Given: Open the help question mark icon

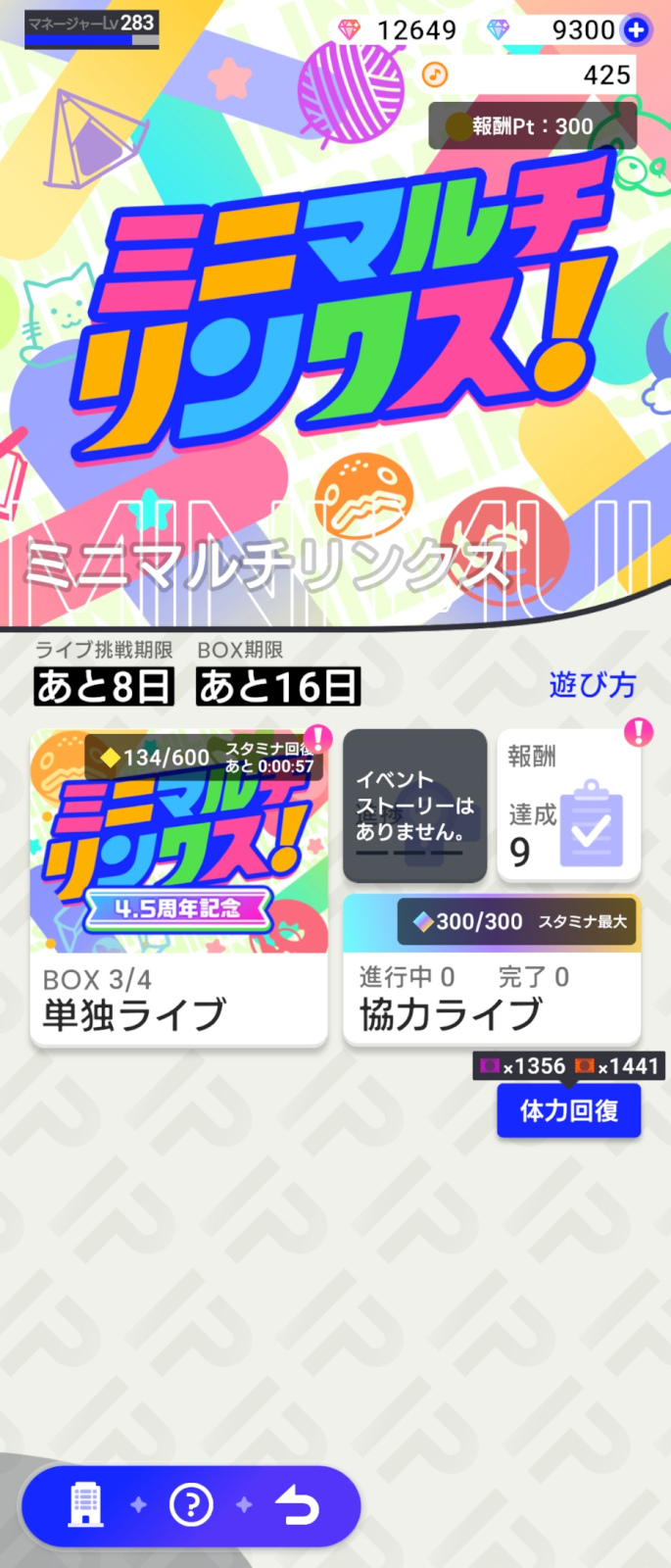Looking at the screenshot, I should click(191, 1504).
